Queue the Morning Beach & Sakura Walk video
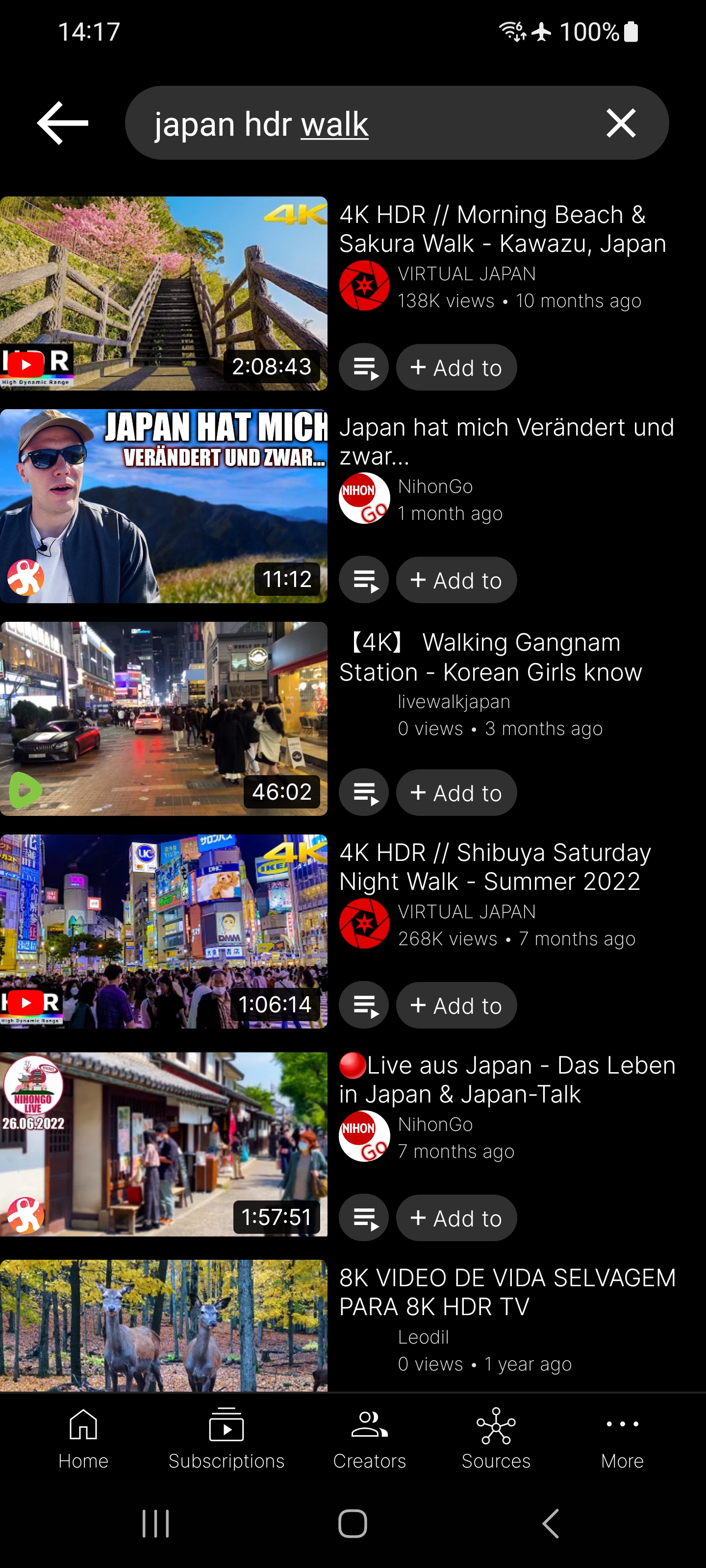This screenshot has height=1568, width=706. pos(364,367)
